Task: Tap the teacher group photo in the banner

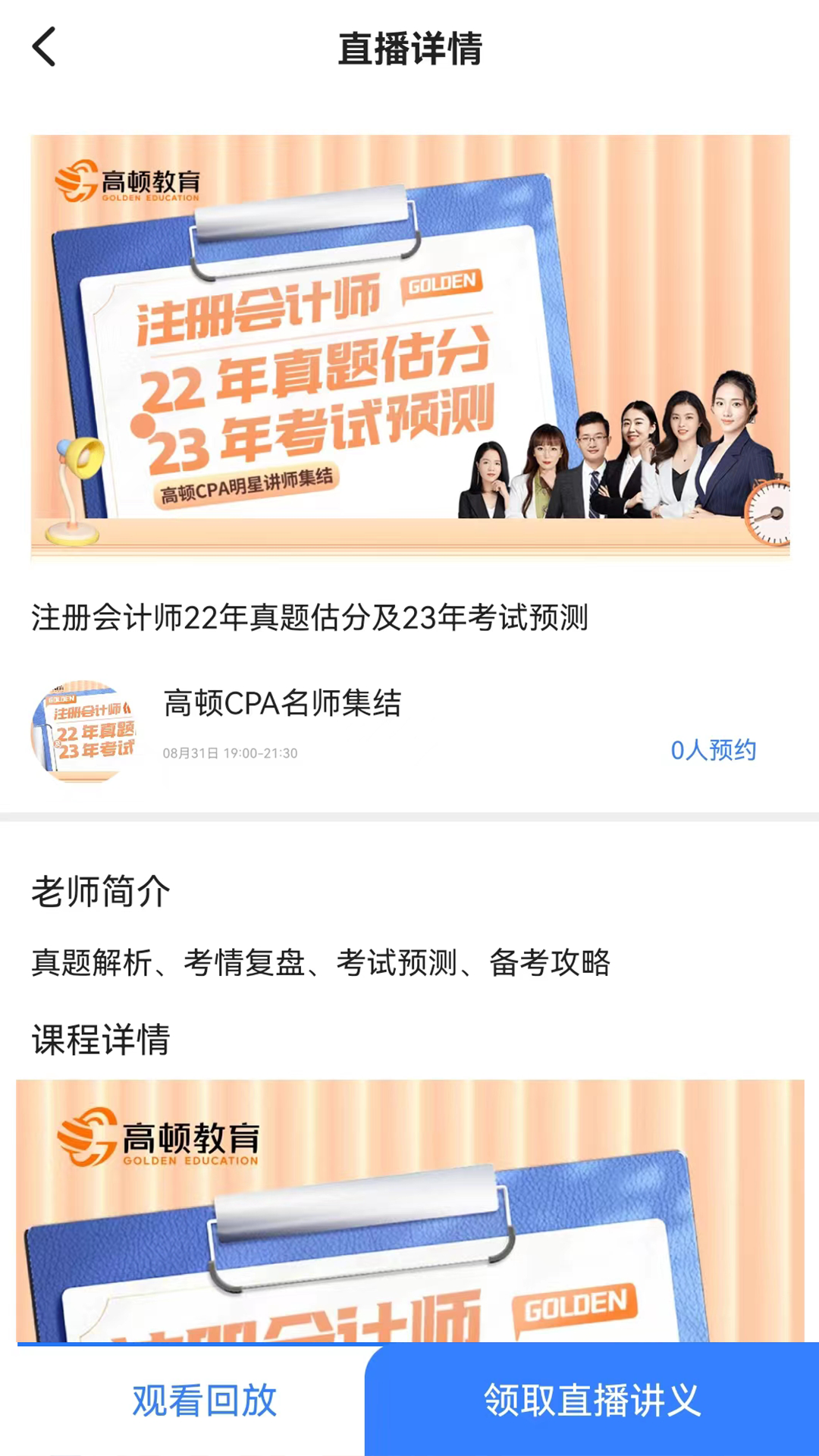Action: pos(622,463)
